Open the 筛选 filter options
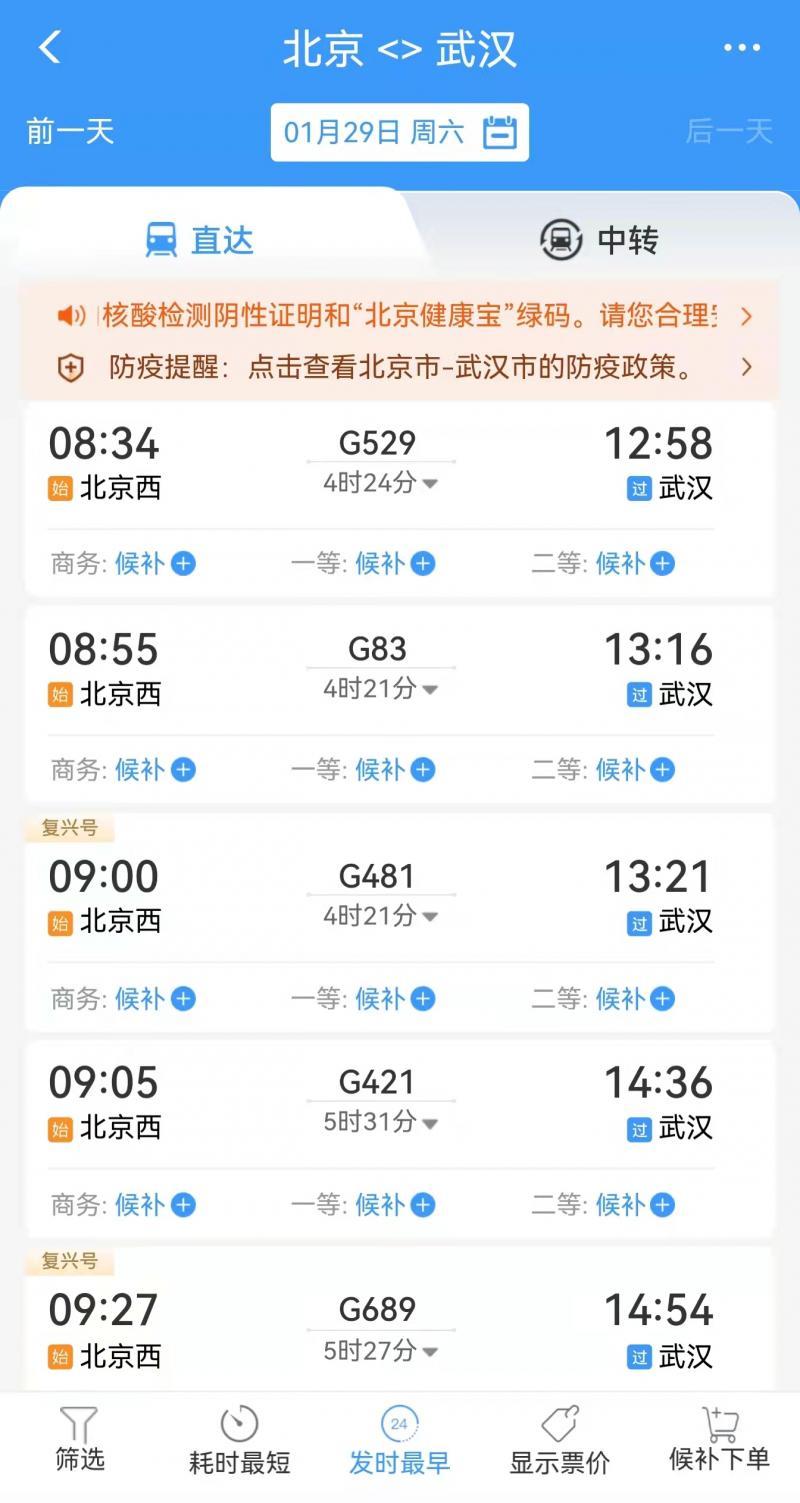 pyautogui.click(x=79, y=1440)
